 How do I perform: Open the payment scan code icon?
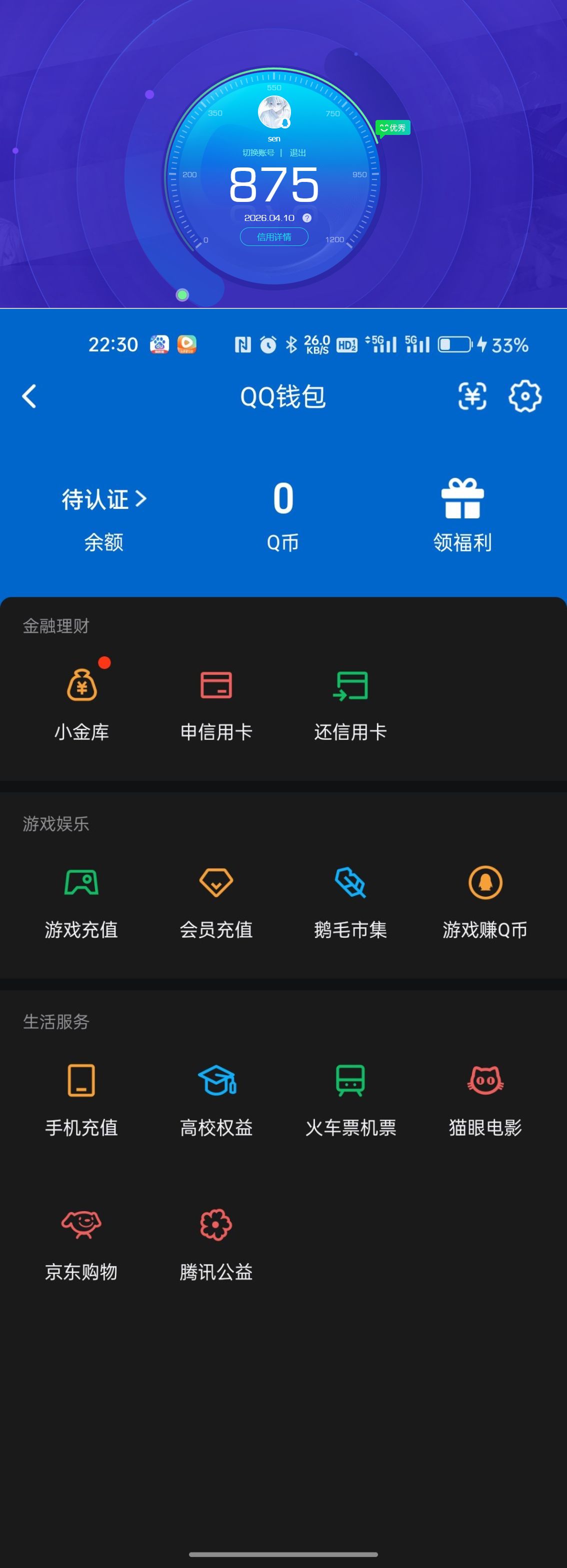click(471, 396)
